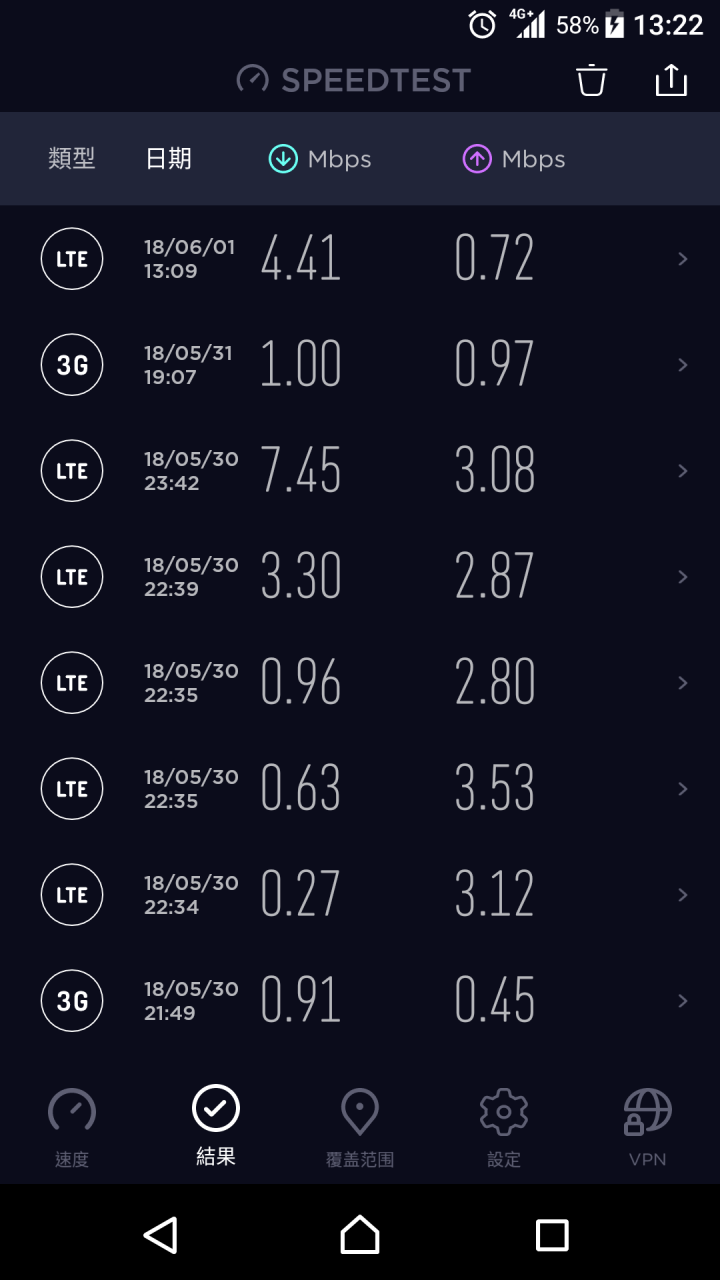Switch to the VPN tab
This screenshot has width=720, height=1280.
tap(648, 1128)
